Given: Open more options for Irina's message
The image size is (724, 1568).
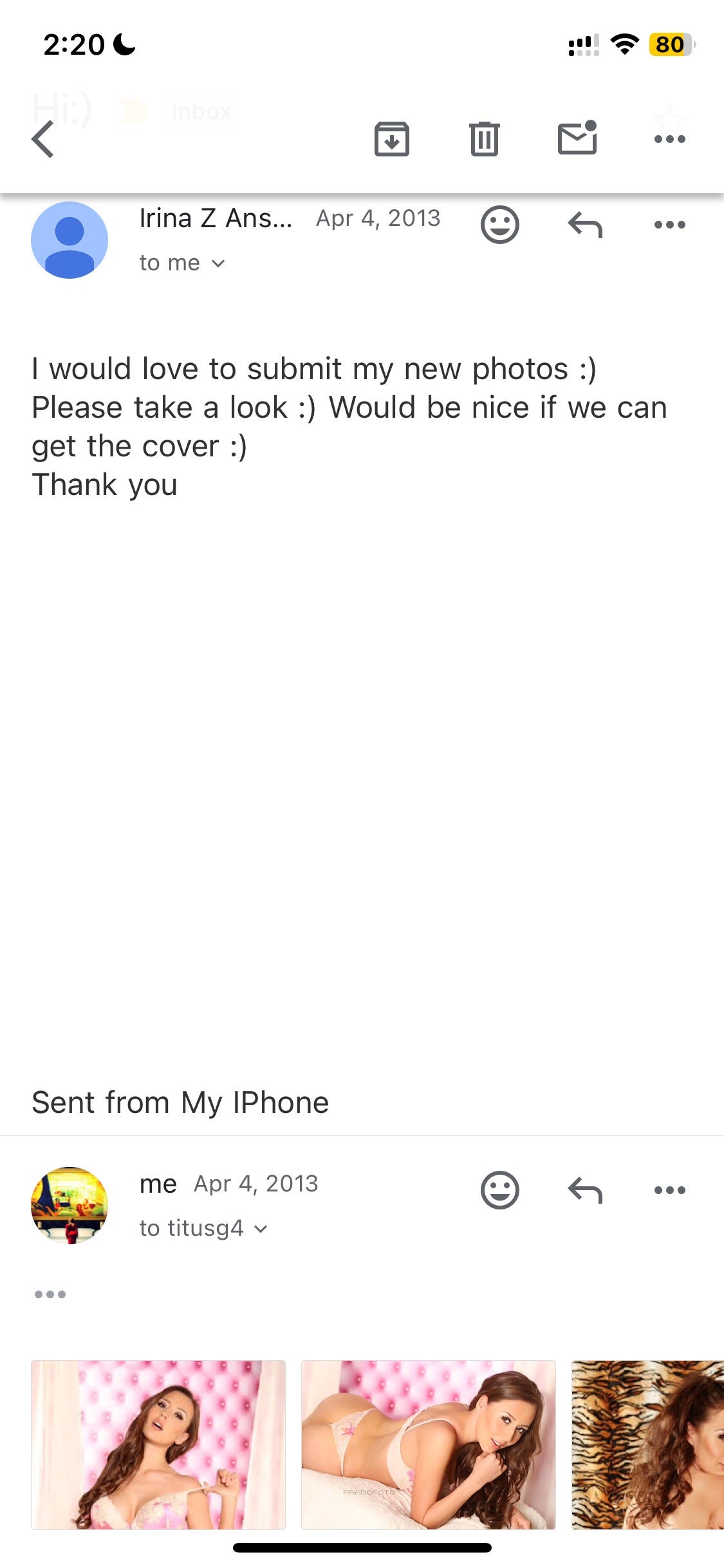Looking at the screenshot, I should 669,225.
